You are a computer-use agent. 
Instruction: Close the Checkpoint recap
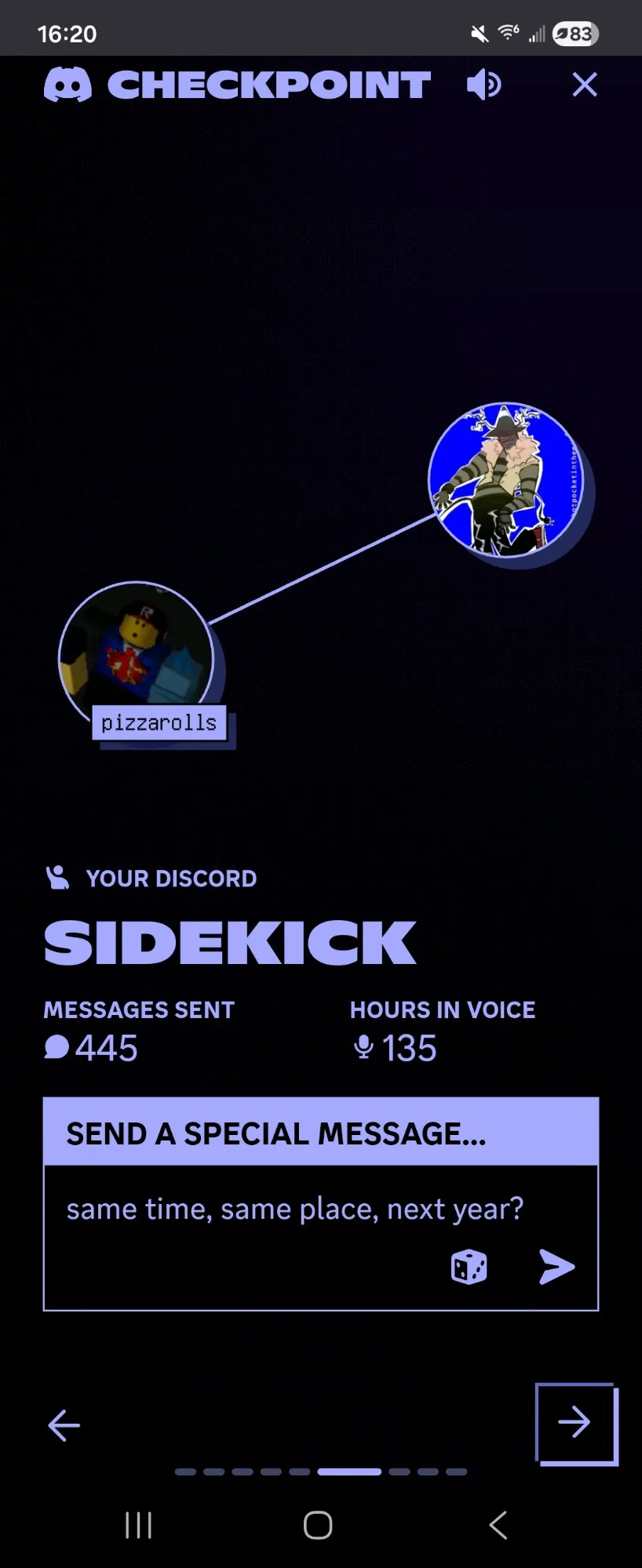pyautogui.click(x=585, y=85)
